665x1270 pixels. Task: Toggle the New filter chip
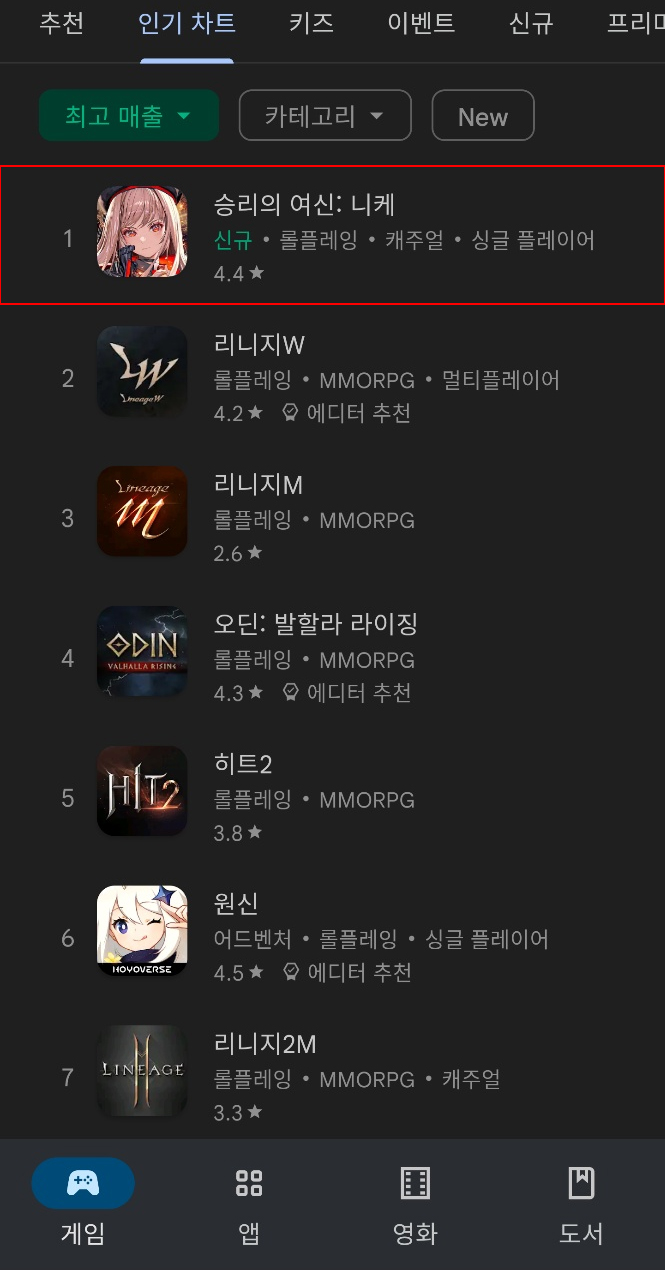pyautogui.click(x=483, y=117)
